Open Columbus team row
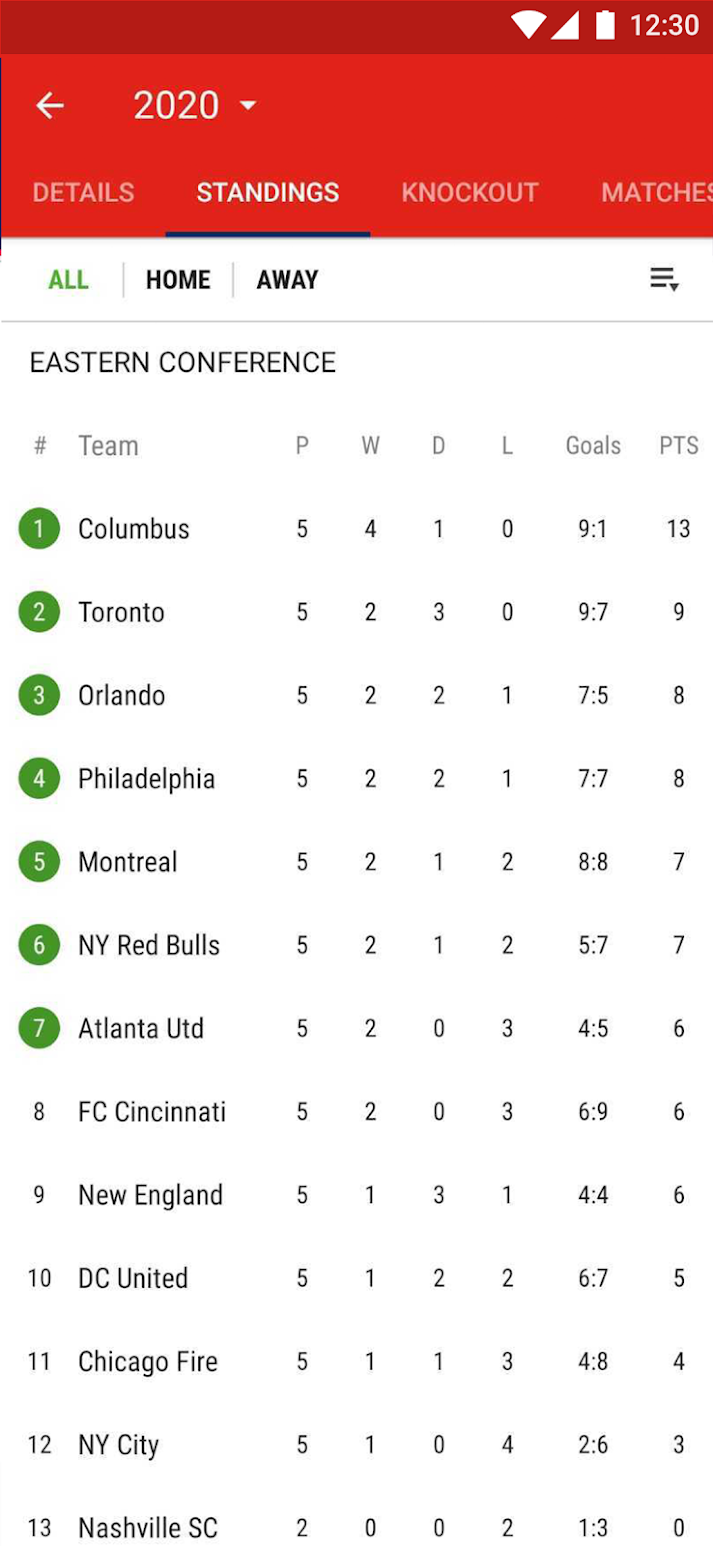 pos(356,529)
